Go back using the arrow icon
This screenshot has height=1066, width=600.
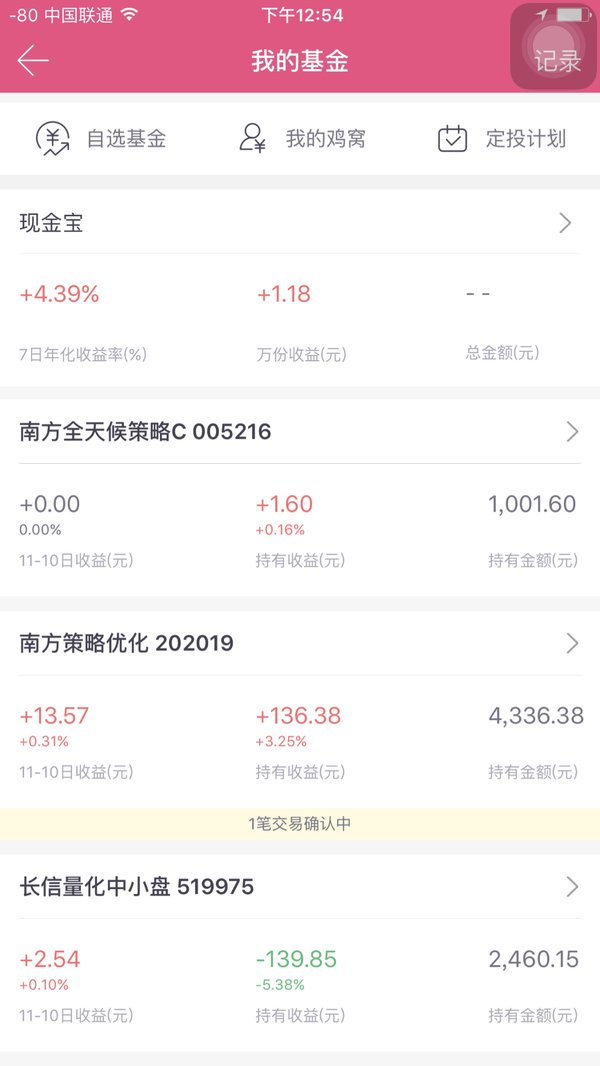(33, 61)
